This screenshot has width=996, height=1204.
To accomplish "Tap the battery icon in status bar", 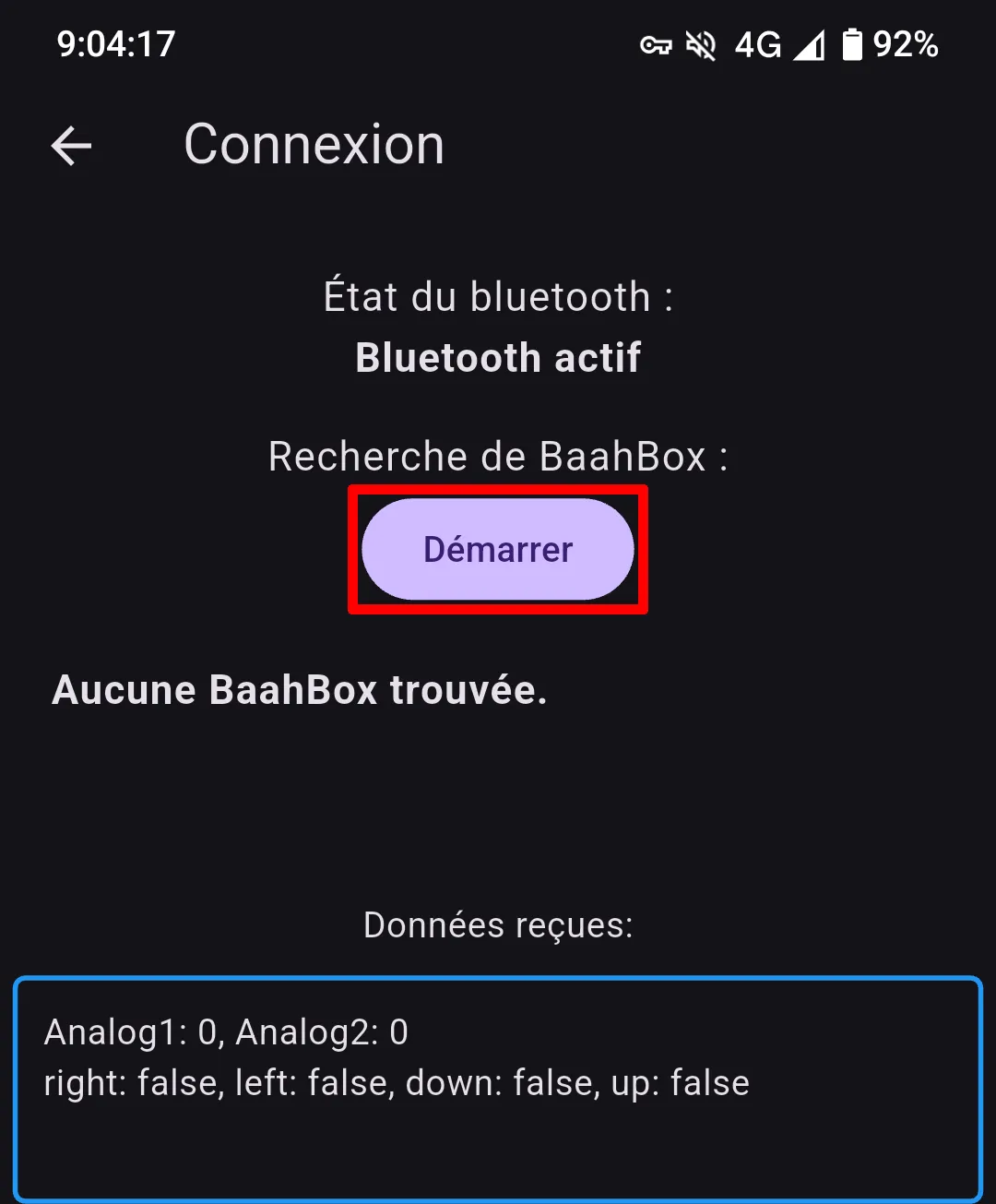I will click(853, 45).
